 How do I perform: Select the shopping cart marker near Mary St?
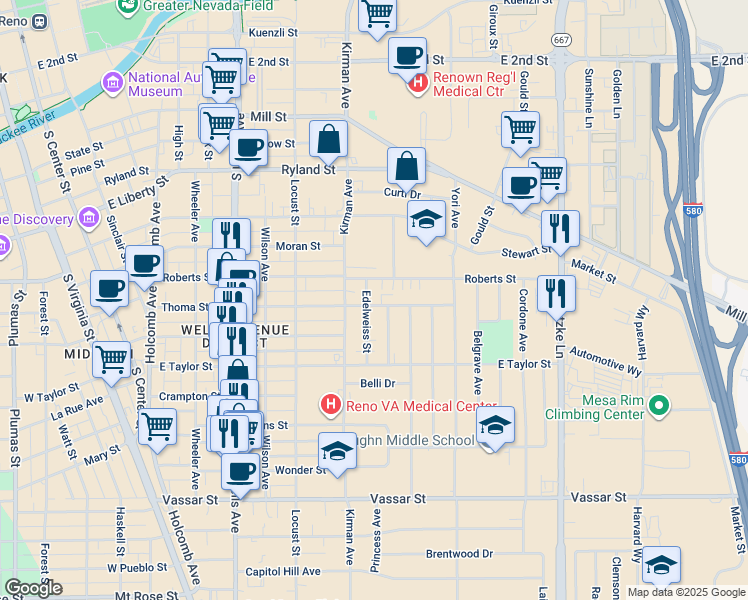(x=157, y=426)
